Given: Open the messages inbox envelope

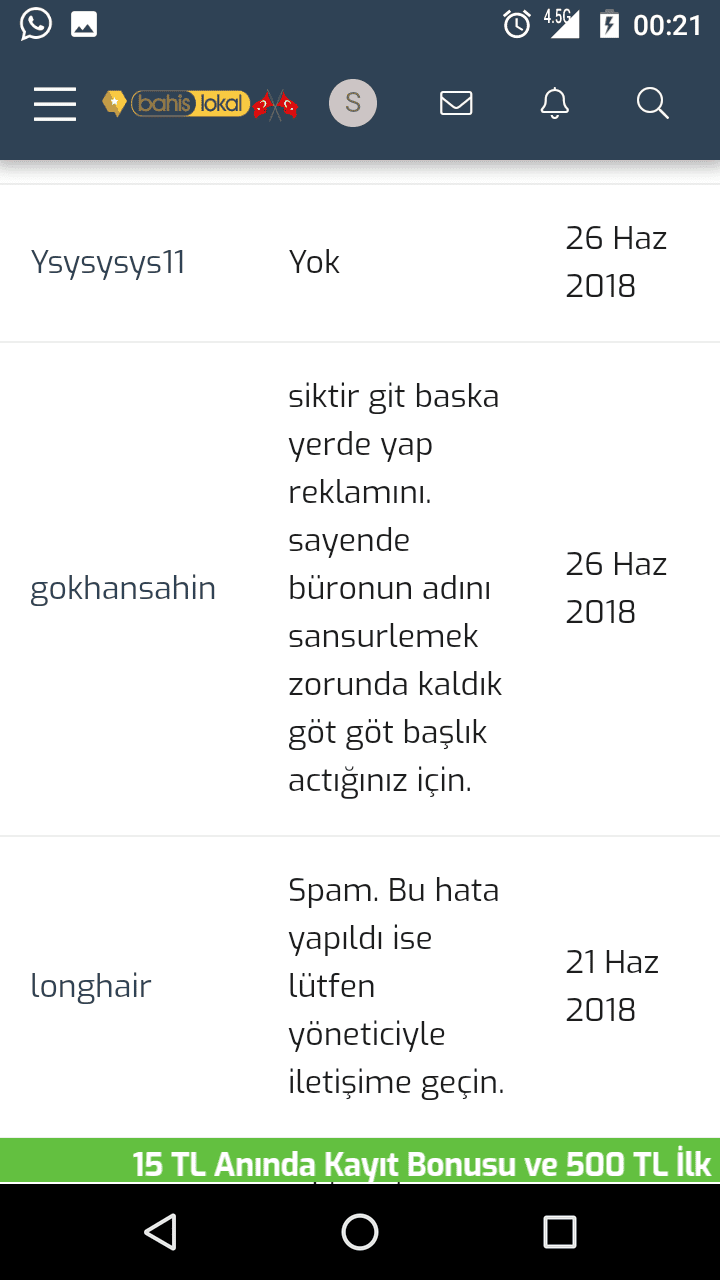Looking at the screenshot, I should click(456, 103).
